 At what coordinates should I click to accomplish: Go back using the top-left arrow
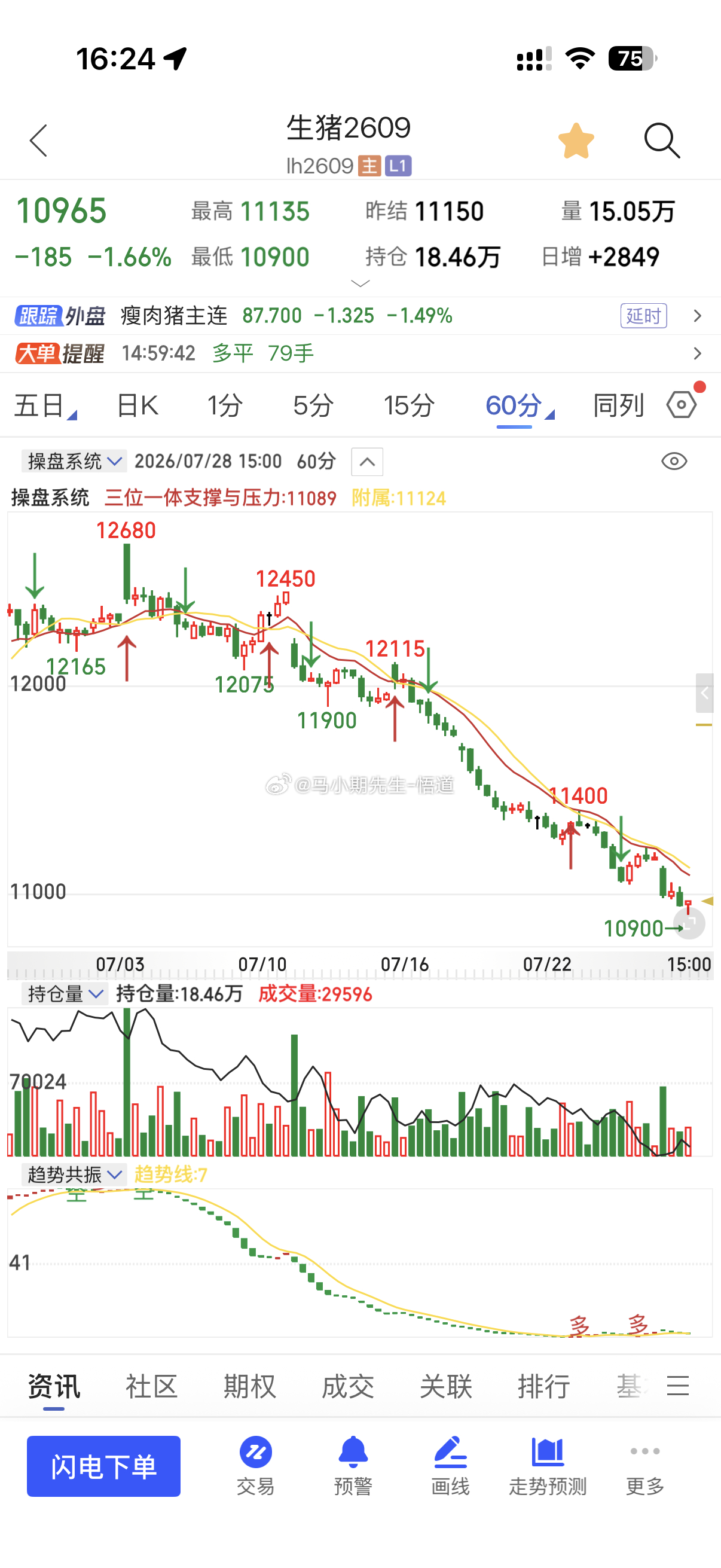[x=38, y=141]
